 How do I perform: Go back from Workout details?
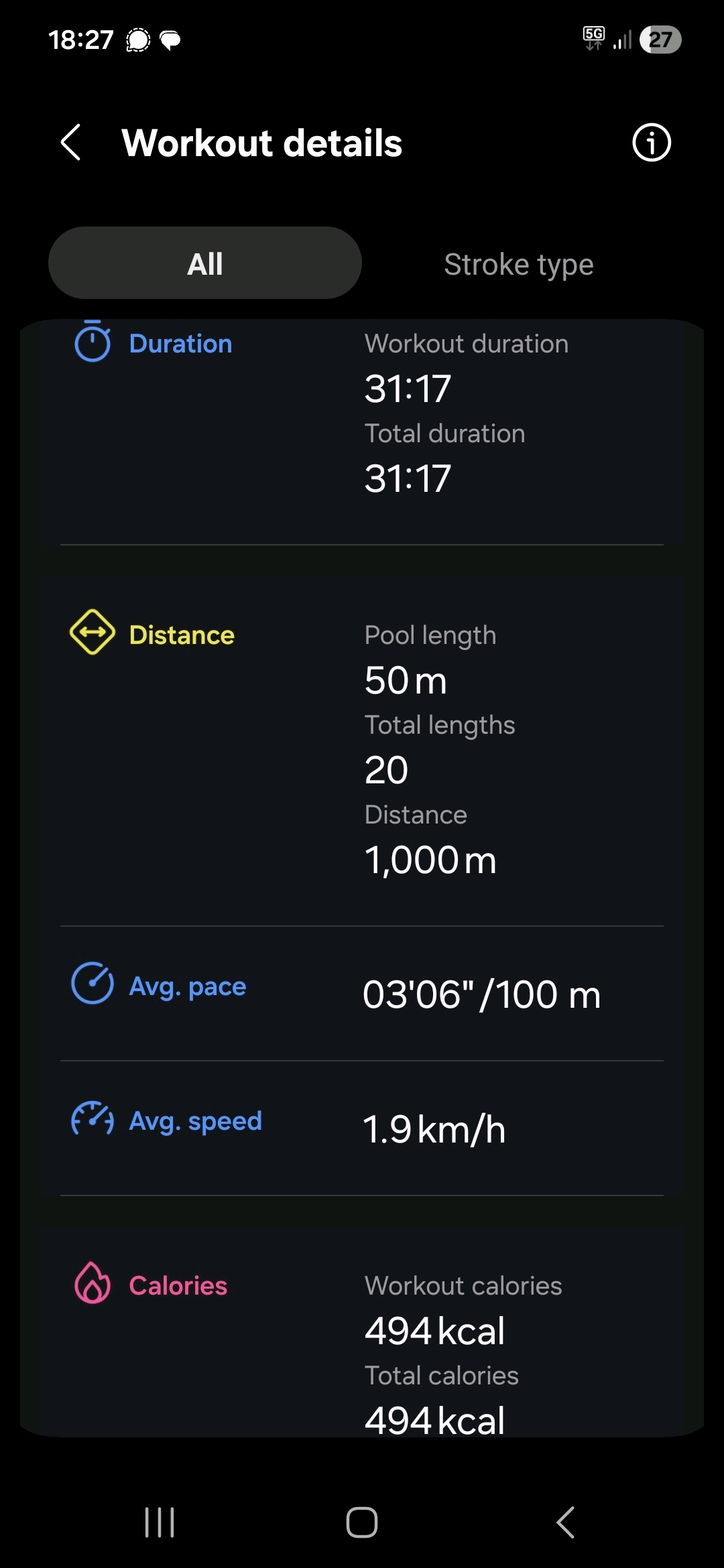(x=71, y=142)
